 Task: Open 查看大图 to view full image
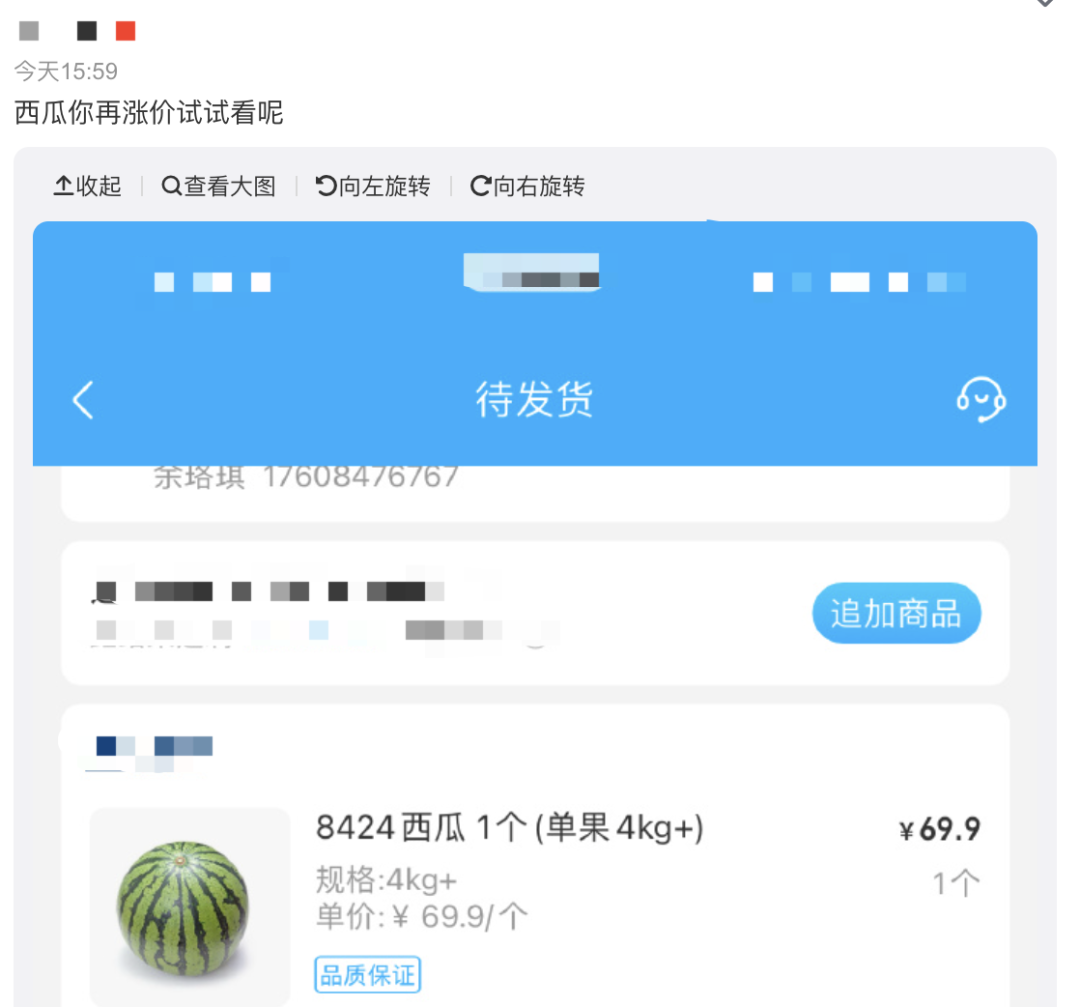point(219,186)
